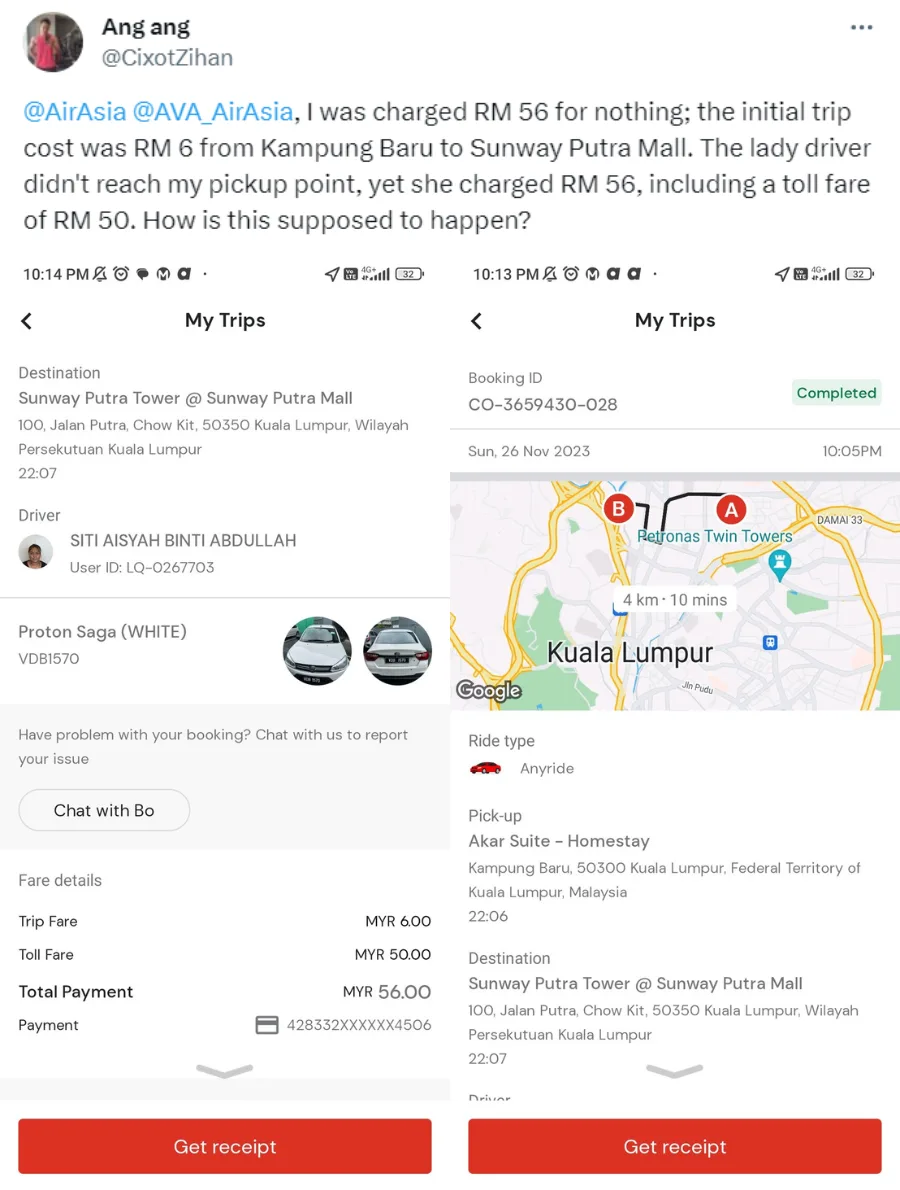Open Ang ang's profile picture
This screenshot has height=1190, width=900.
pyautogui.click(x=53, y=42)
